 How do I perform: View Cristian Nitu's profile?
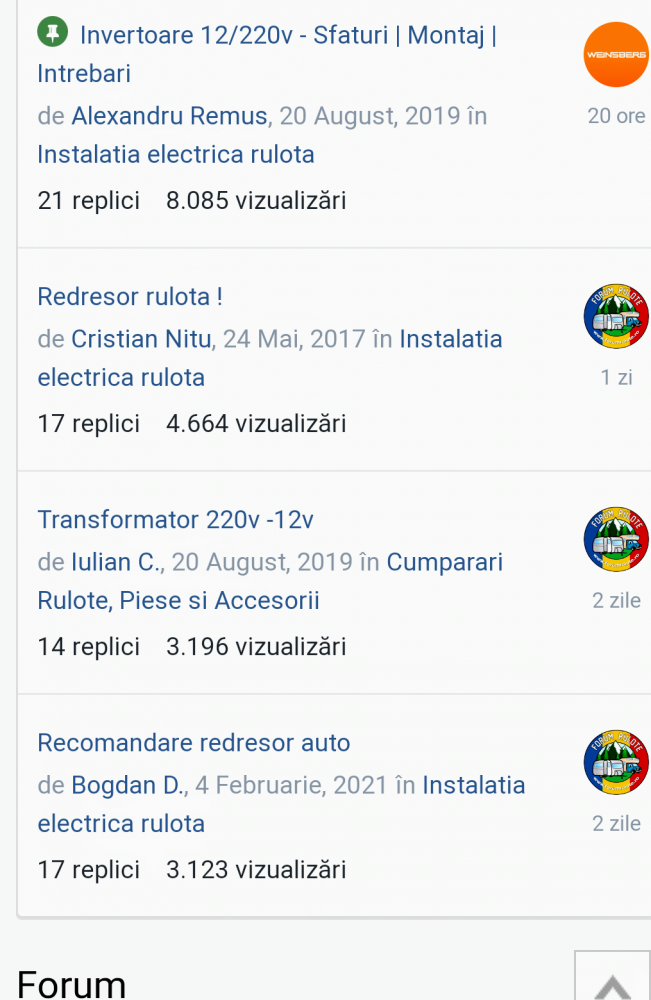(141, 339)
